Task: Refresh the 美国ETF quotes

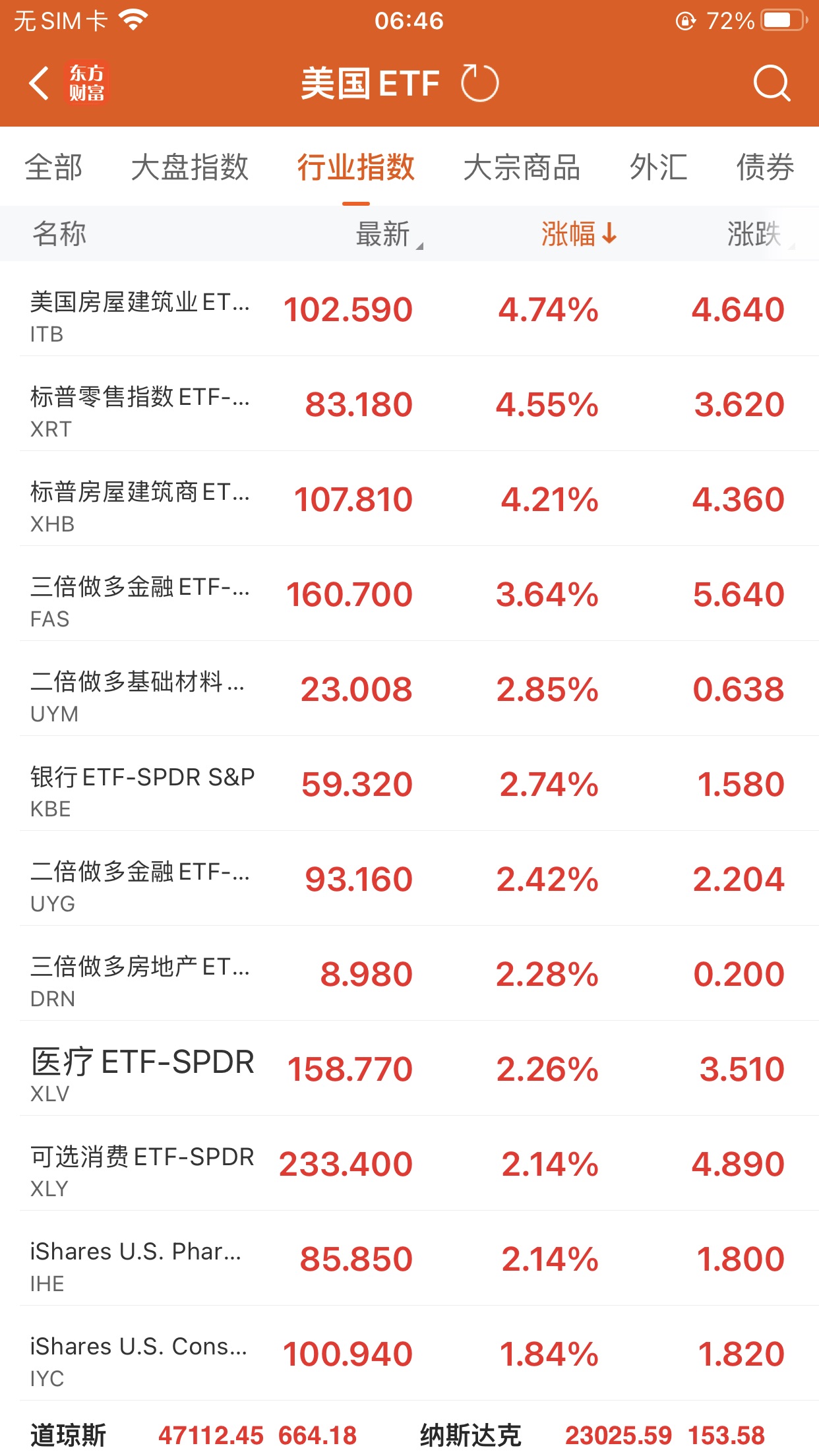Action: tap(479, 84)
